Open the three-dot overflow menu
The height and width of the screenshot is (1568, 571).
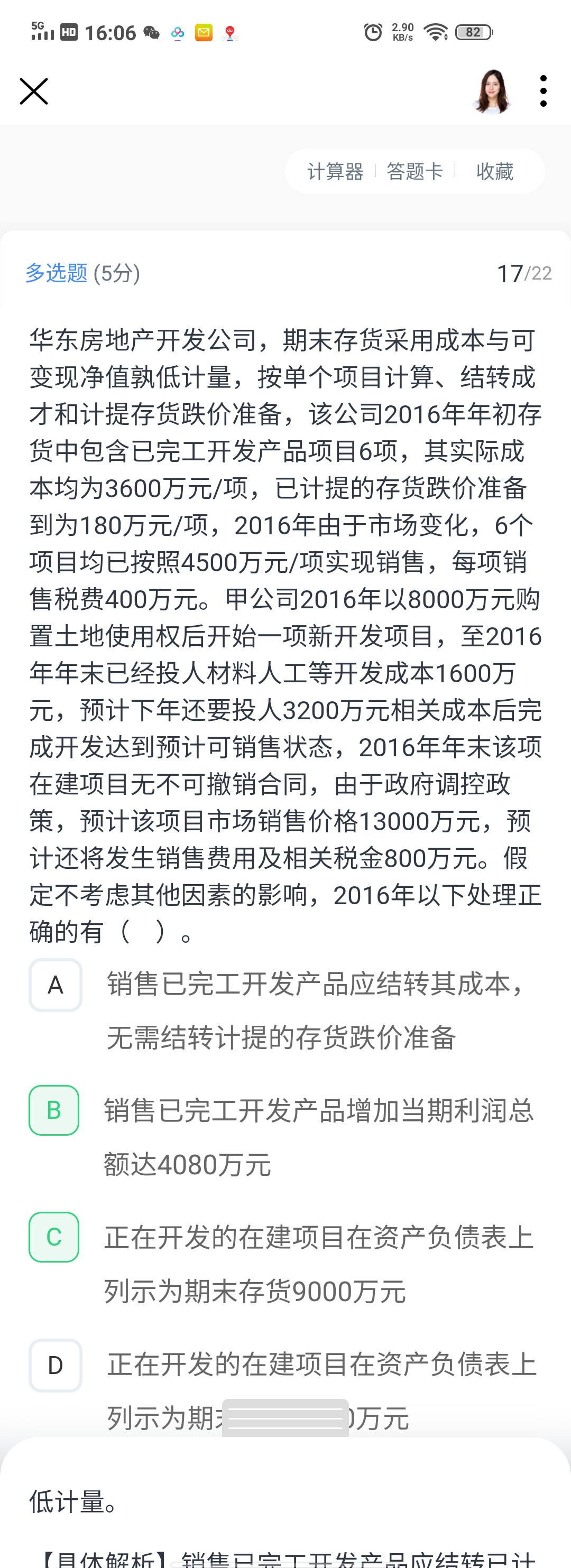click(x=543, y=91)
